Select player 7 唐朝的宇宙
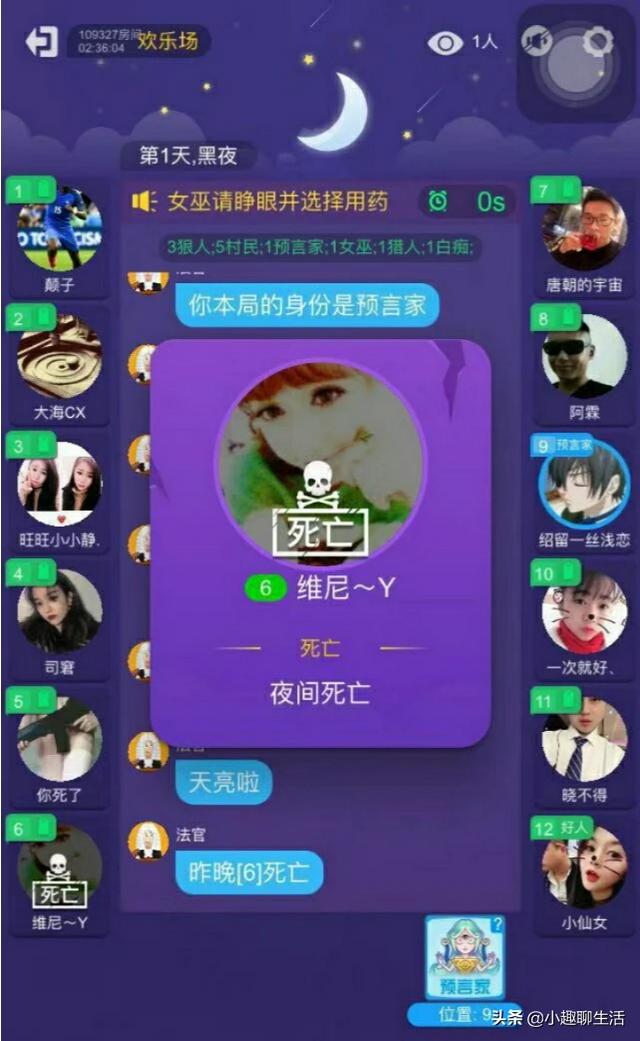This screenshot has width=640, height=1041. [x=585, y=230]
